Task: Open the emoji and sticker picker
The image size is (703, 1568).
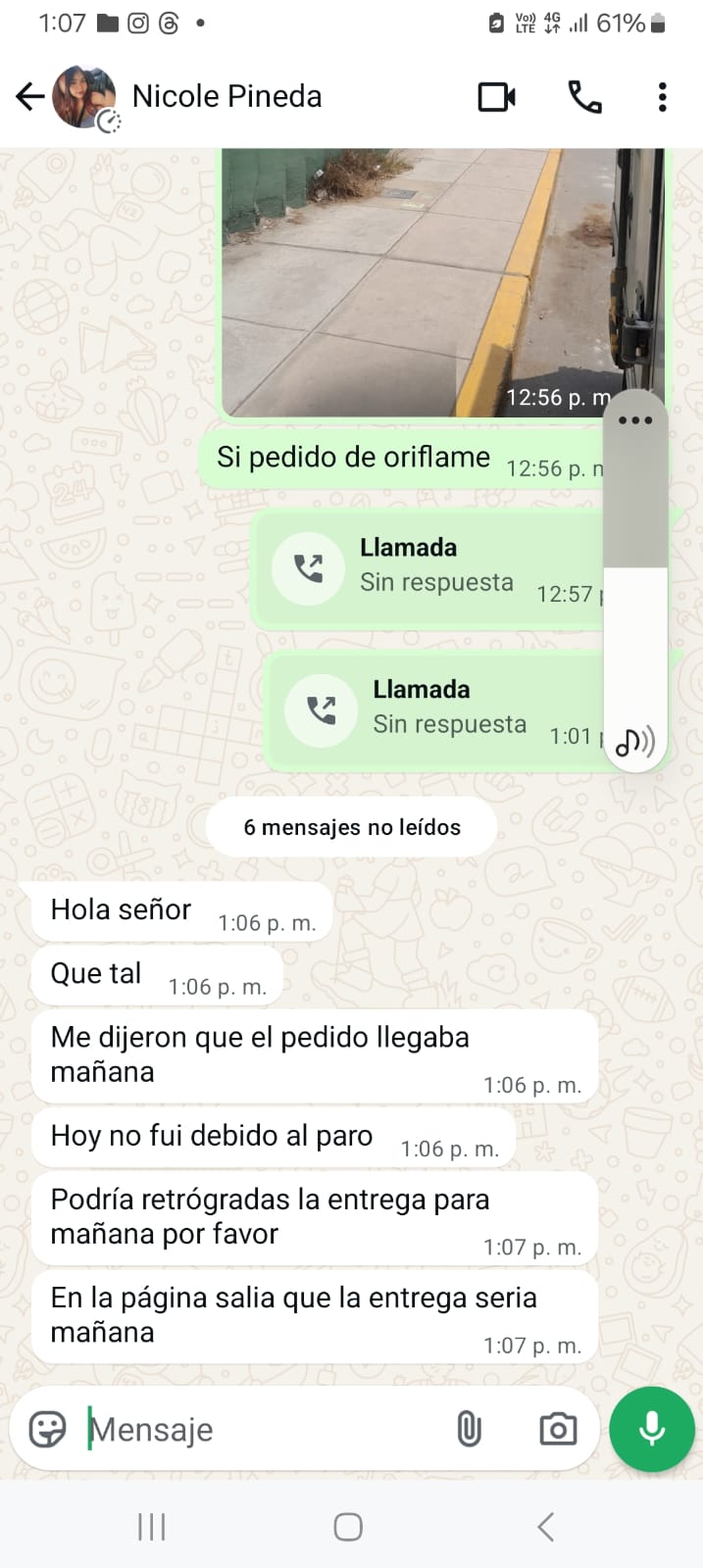Action: click(x=47, y=1429)
